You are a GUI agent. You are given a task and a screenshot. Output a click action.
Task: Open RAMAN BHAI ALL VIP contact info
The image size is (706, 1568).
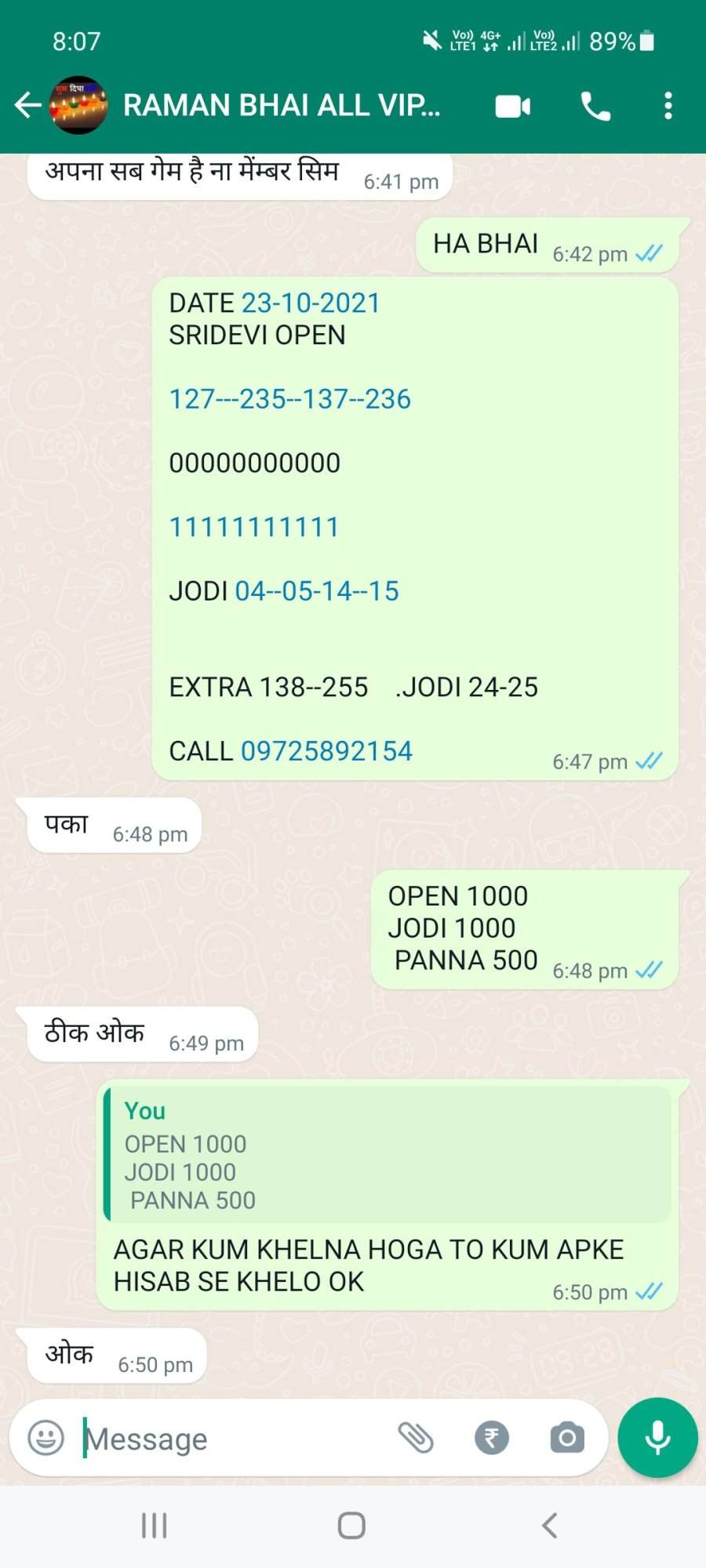pos(282,105)
